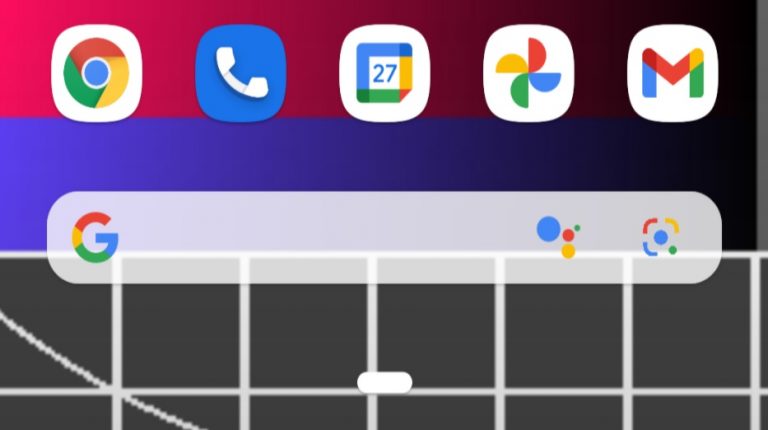Open Google Calendar
Image resolution: width=768 pixels, height=430 pixels.
384,72
